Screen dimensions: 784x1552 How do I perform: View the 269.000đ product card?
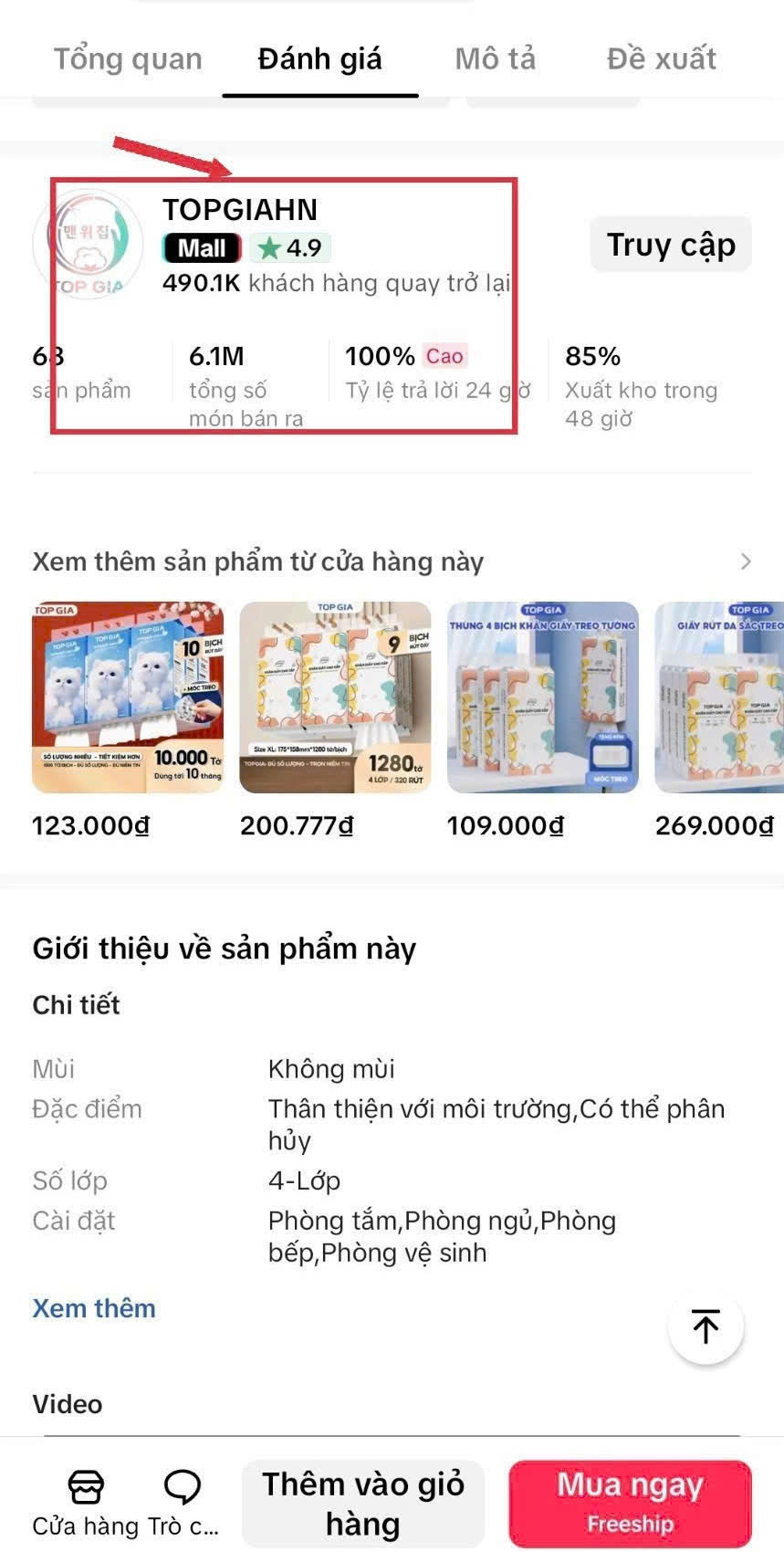[x=719, y=698]
